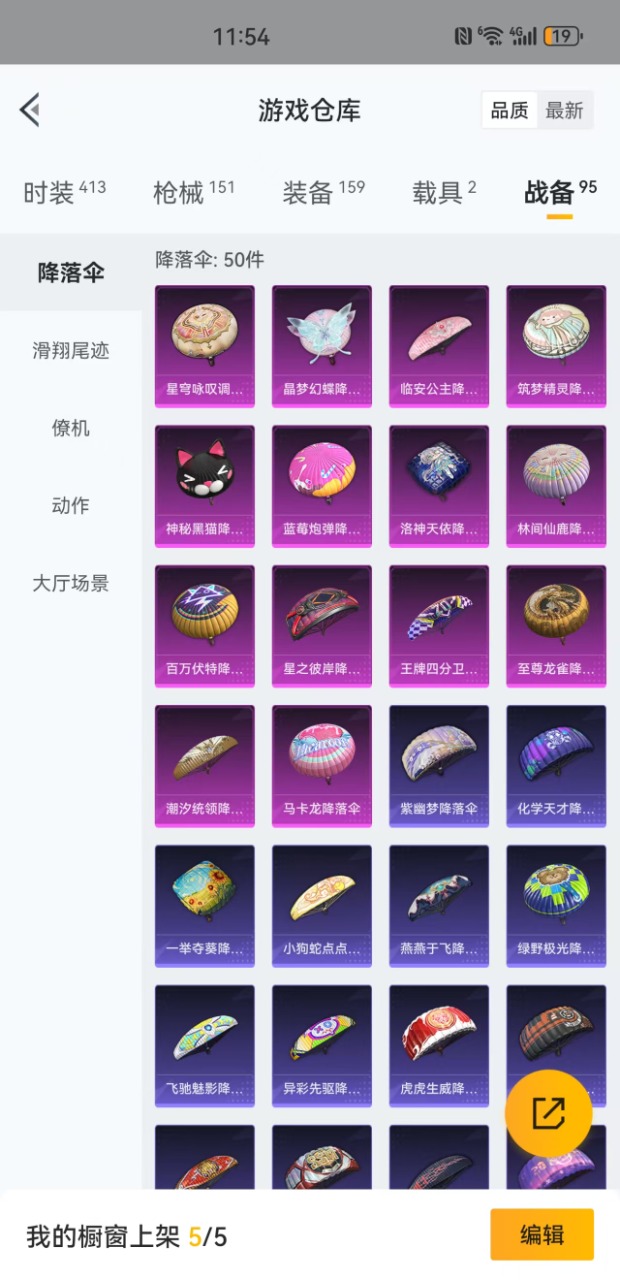This screenshot has height=1280, width=620.
Task: Sort items by 最新
Action: pos(564,111)
